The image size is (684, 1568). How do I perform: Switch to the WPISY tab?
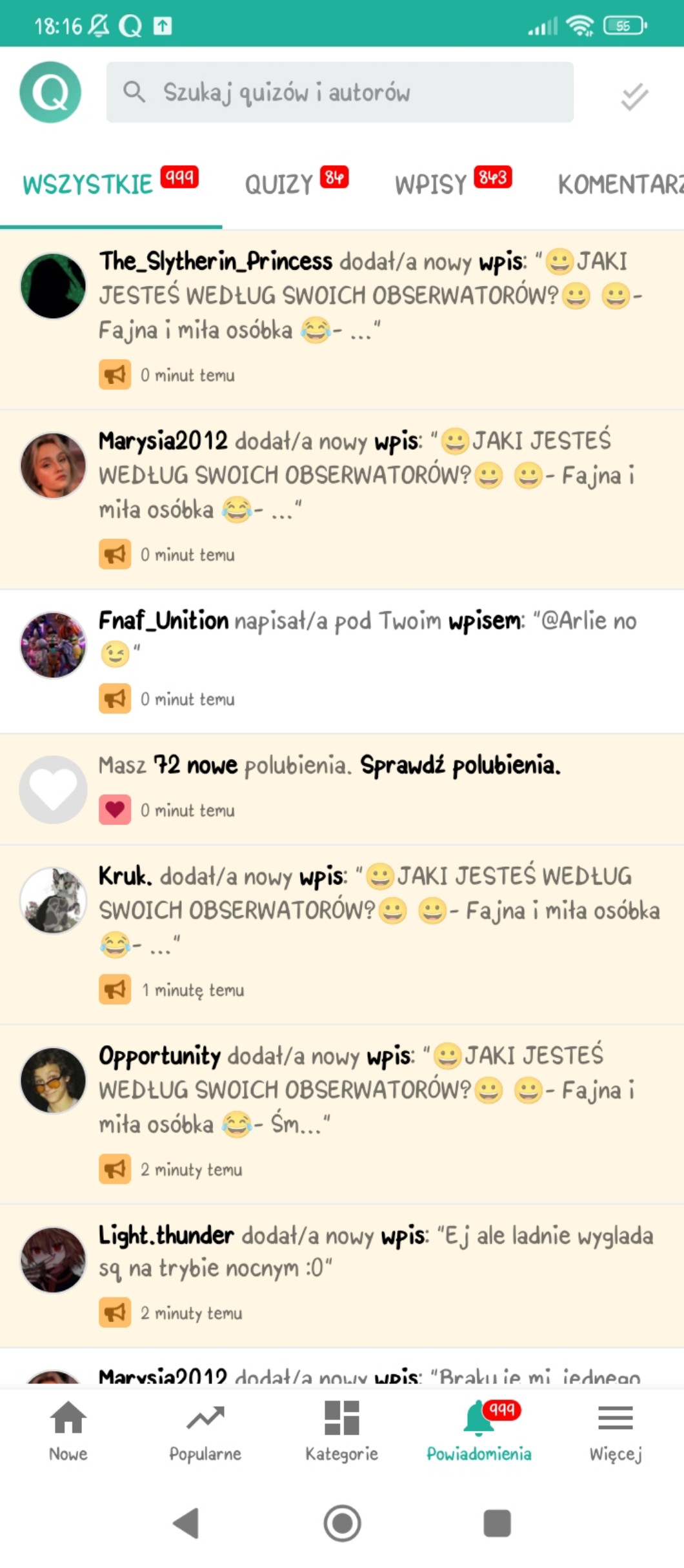pos(452,184)
